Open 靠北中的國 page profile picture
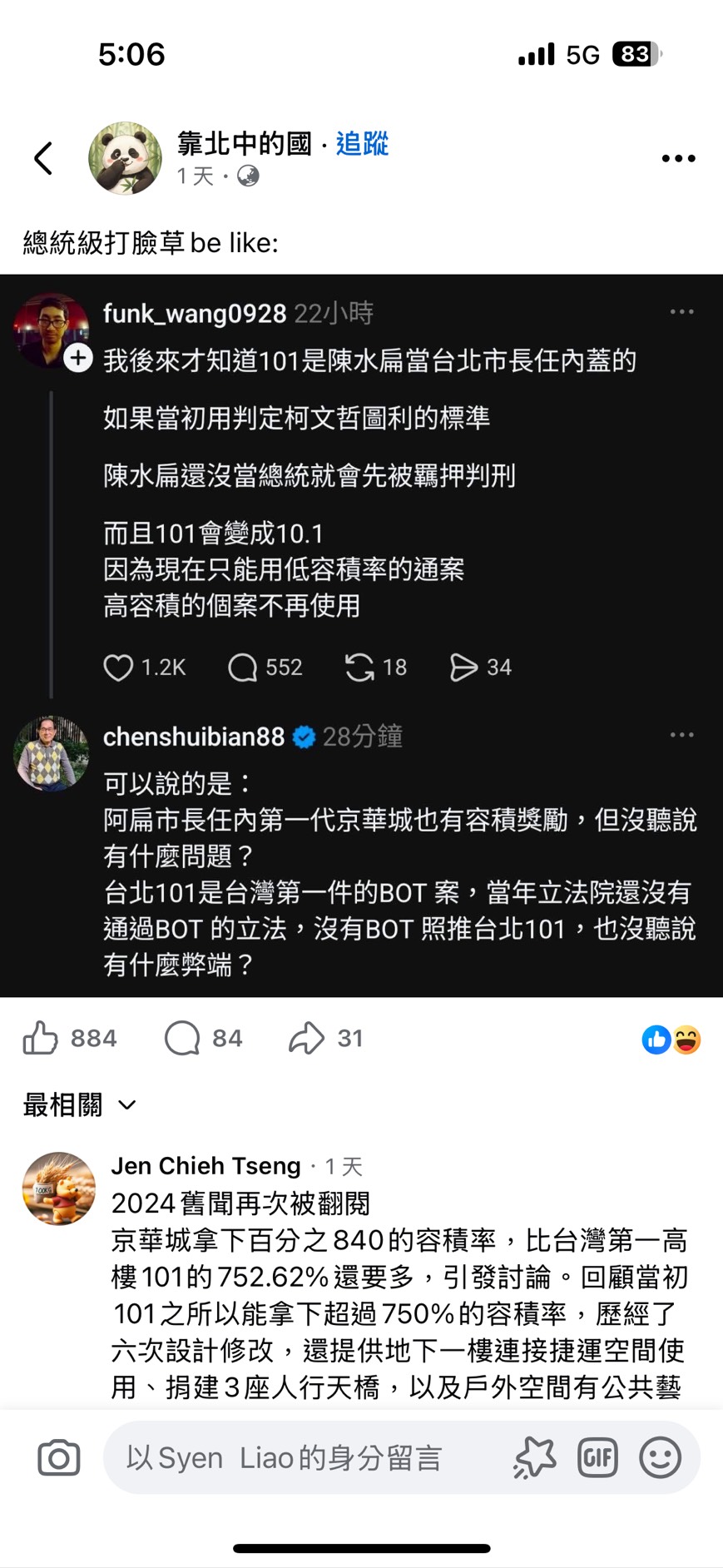Viewport: 723px width, 1568px height. [x=126, y=158]
